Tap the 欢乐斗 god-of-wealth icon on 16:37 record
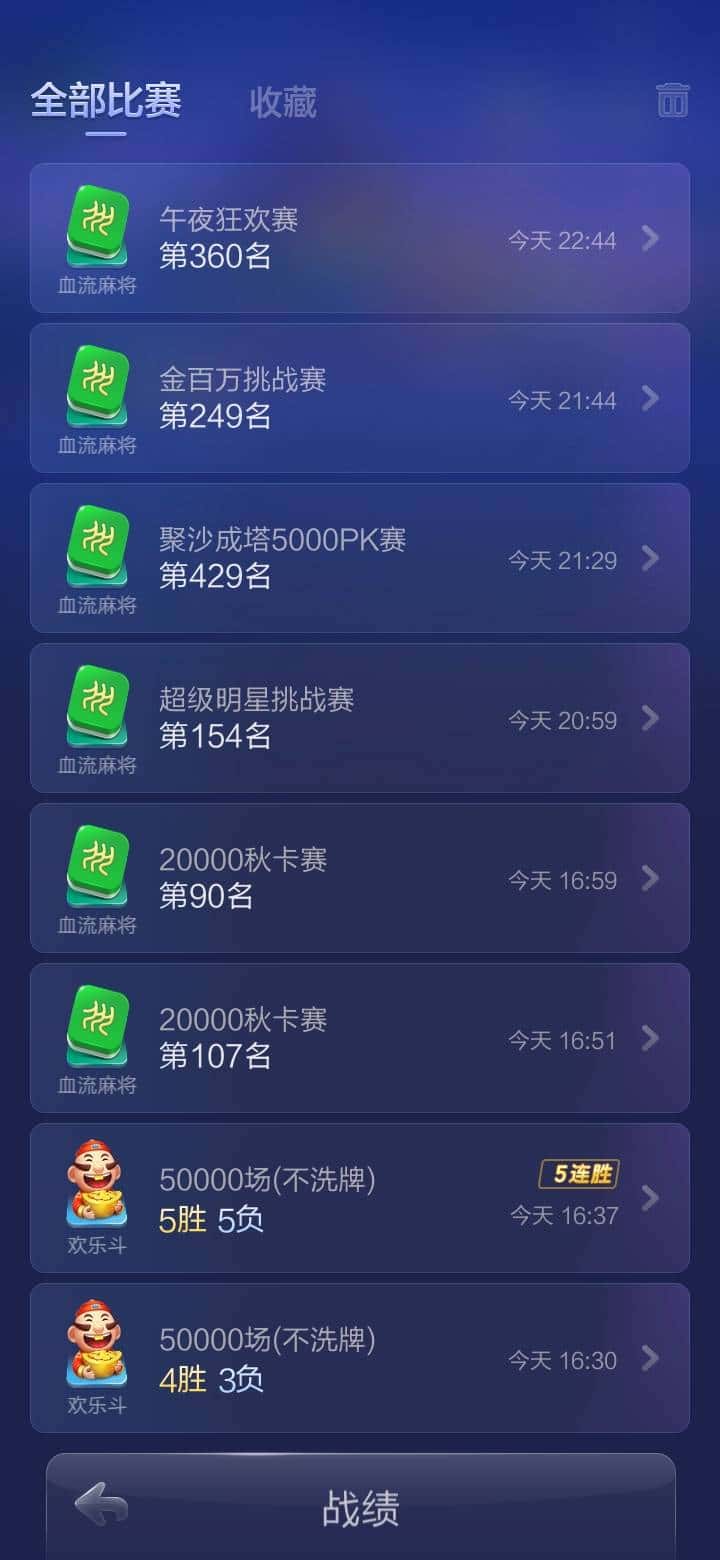The width and height of the screenshot is (720, 1560). (95, 1185)
